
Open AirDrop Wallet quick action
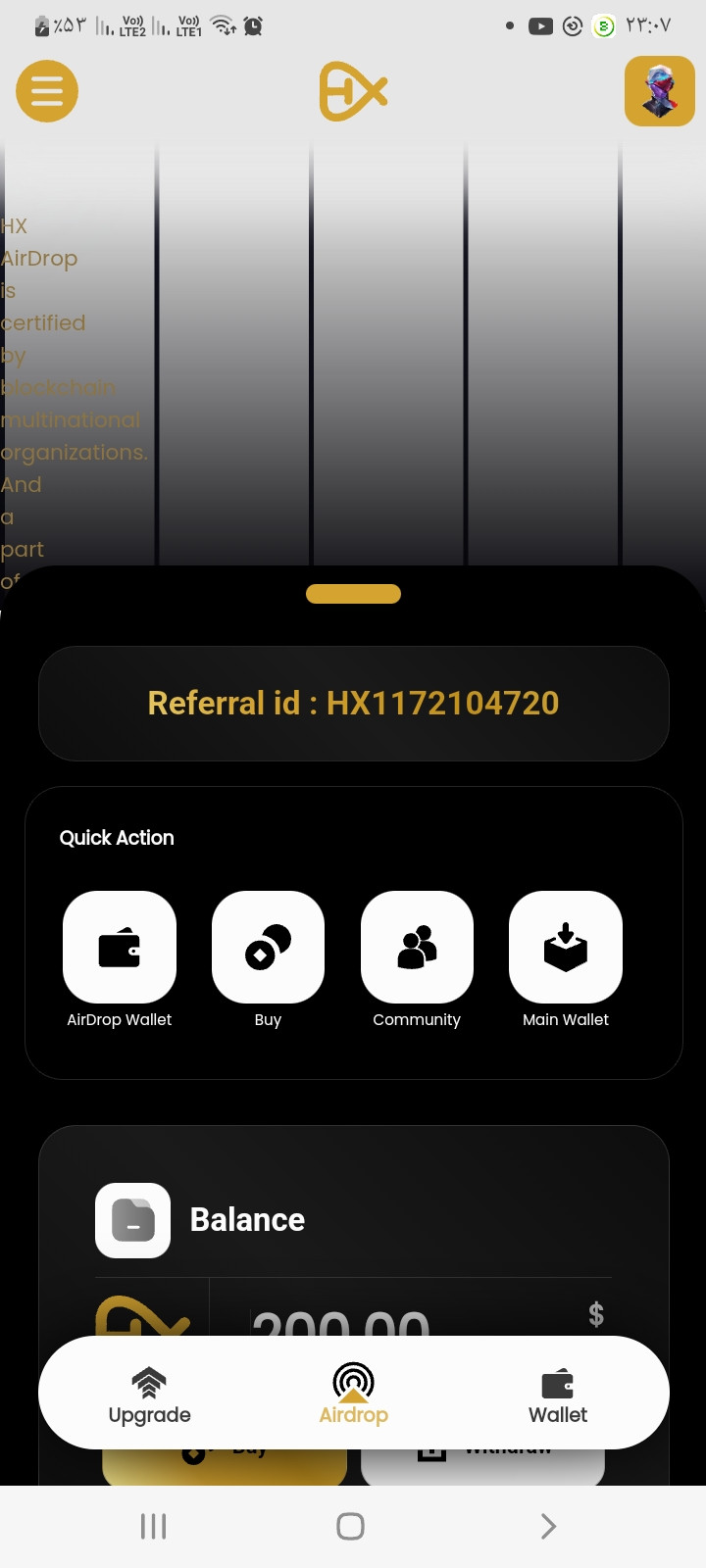tap(120, 947)
